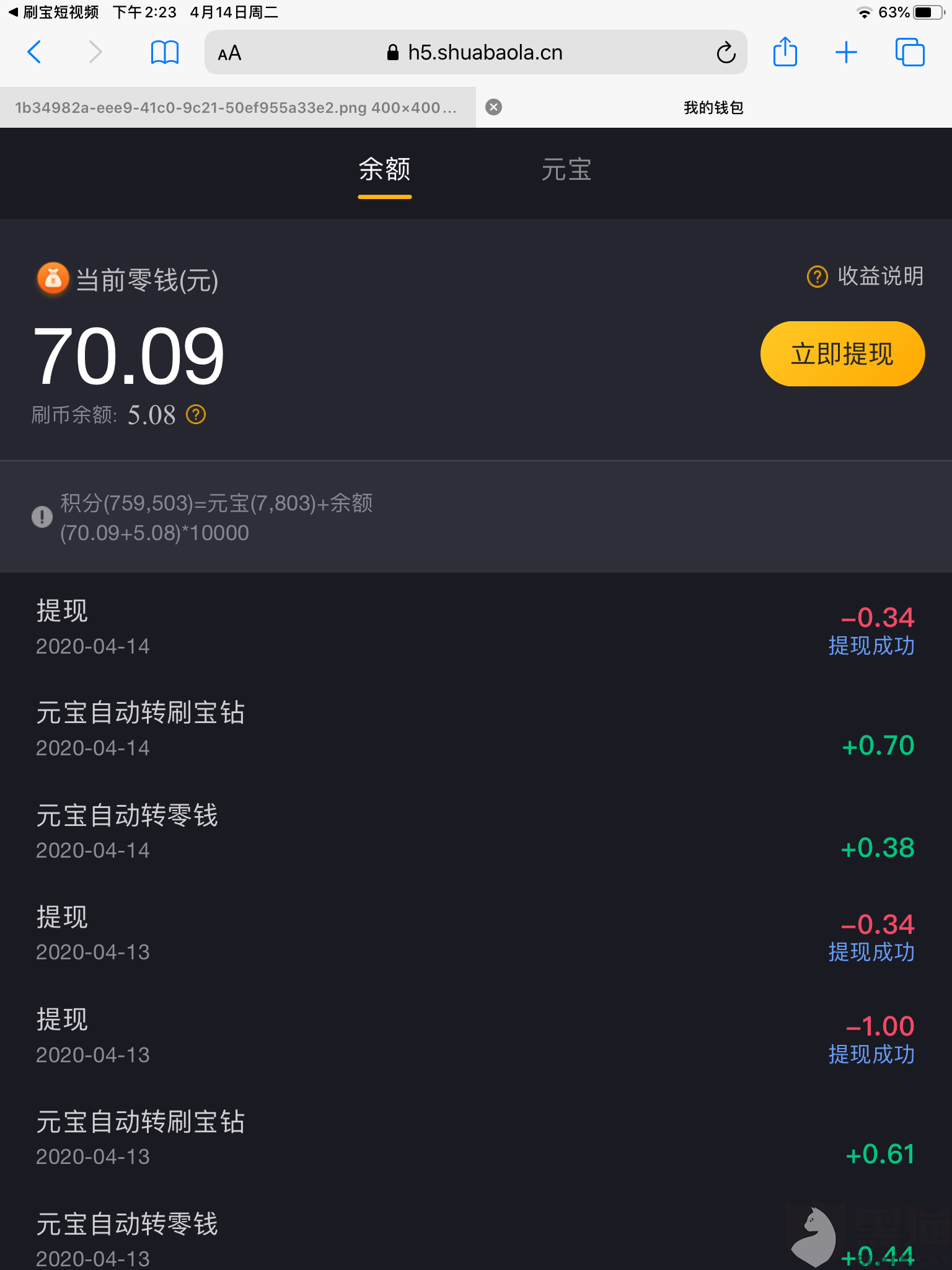Add a new Safari tab

pos(846,52)
